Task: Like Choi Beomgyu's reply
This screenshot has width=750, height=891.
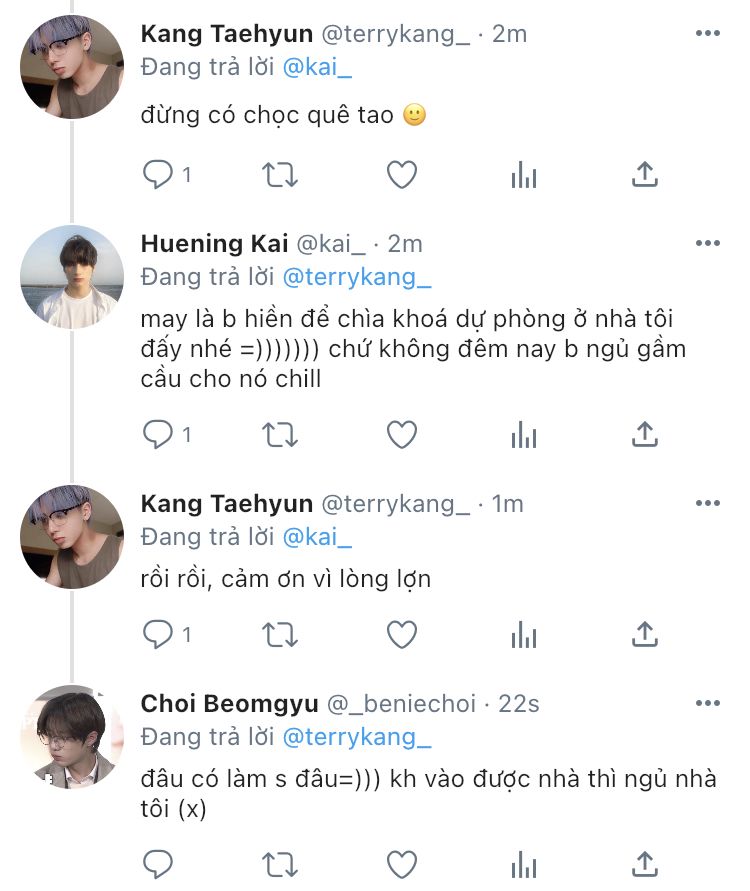Action: (402, 864)
